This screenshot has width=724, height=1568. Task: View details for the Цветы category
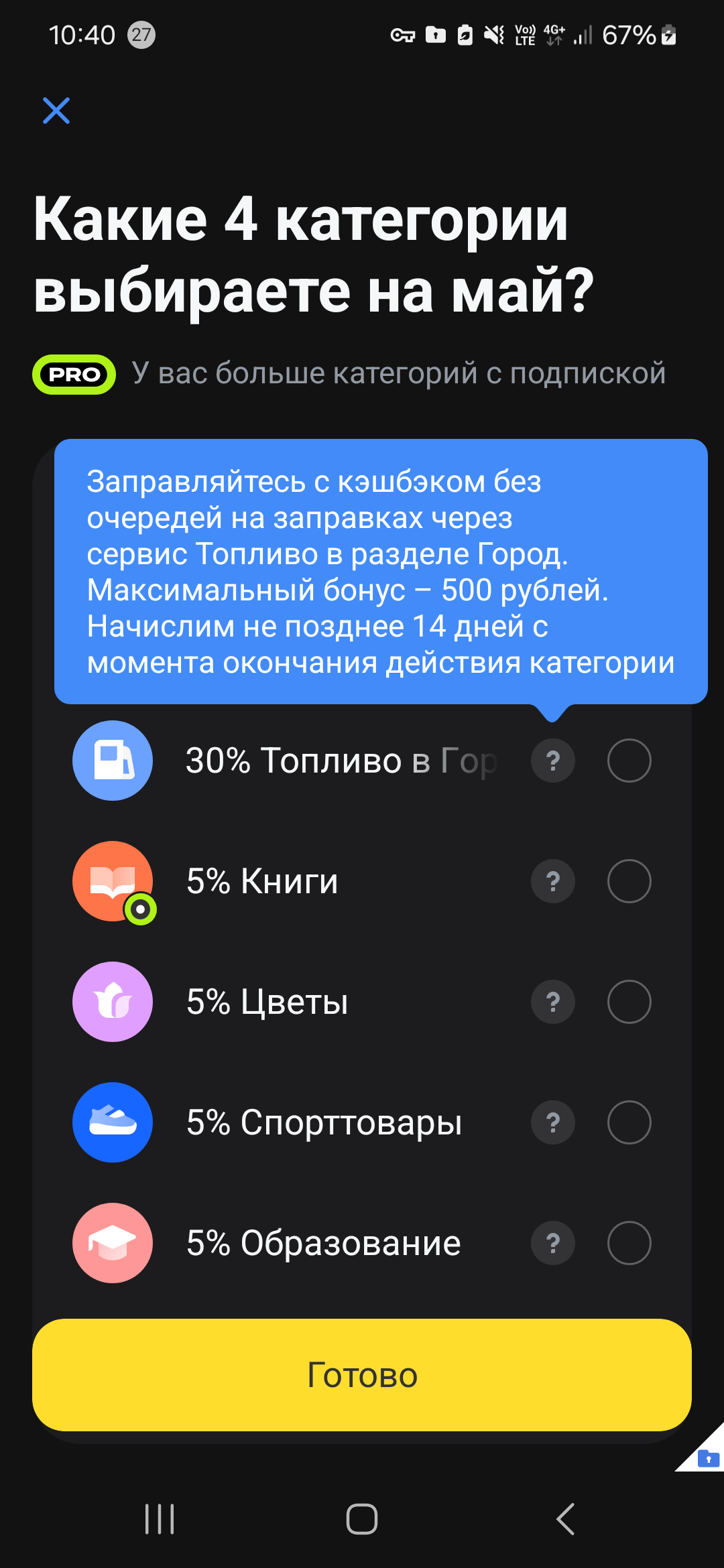(x=552, y=1002)
